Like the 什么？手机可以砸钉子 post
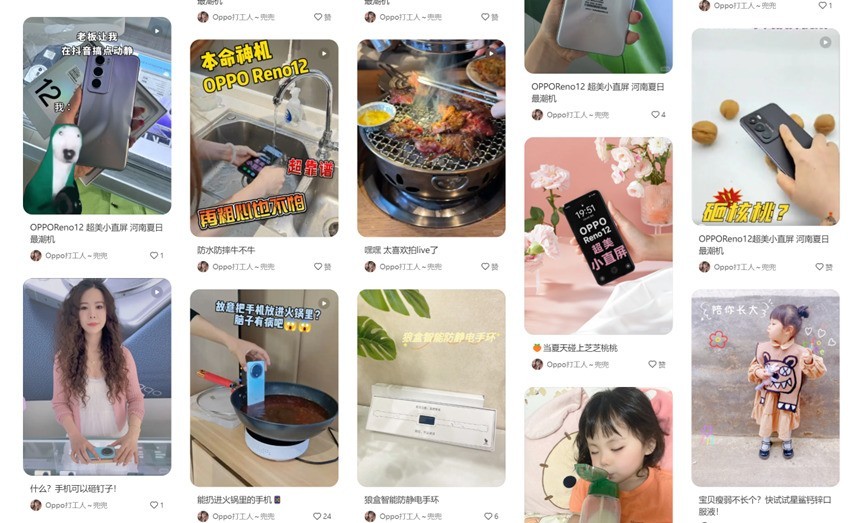Viewport: 865px width, 523px height. pos(156,505)
